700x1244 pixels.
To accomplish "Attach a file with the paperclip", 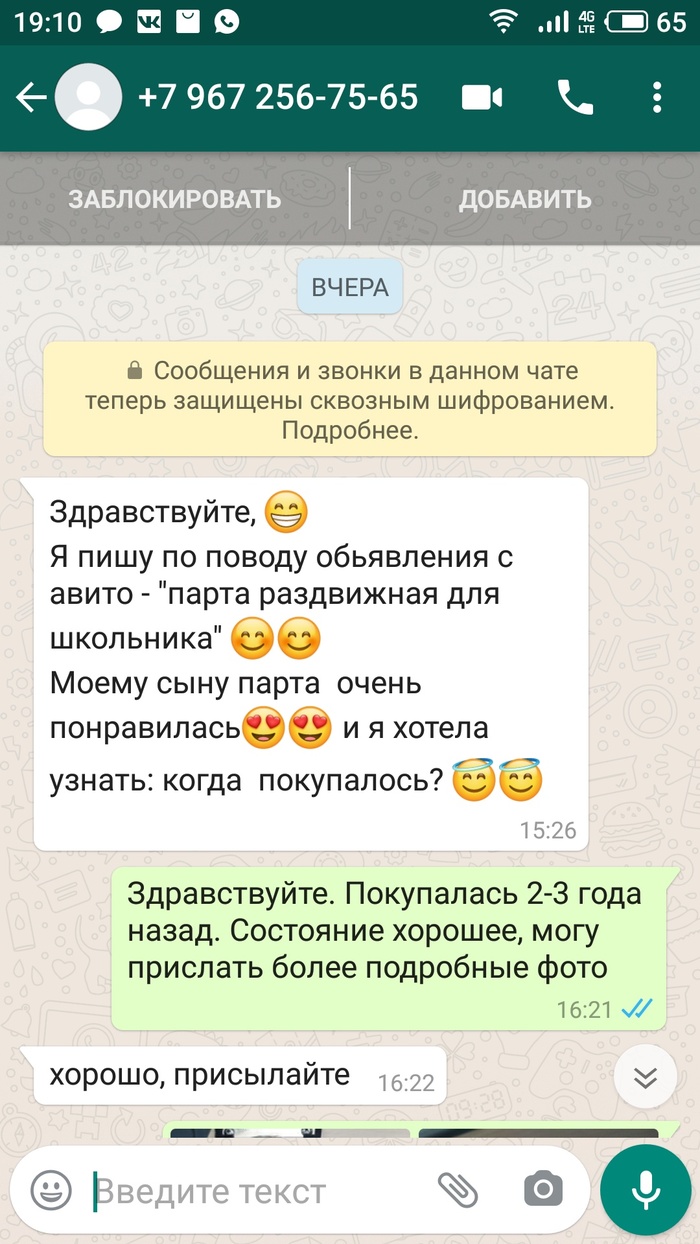I will (x=458, y=1190).
